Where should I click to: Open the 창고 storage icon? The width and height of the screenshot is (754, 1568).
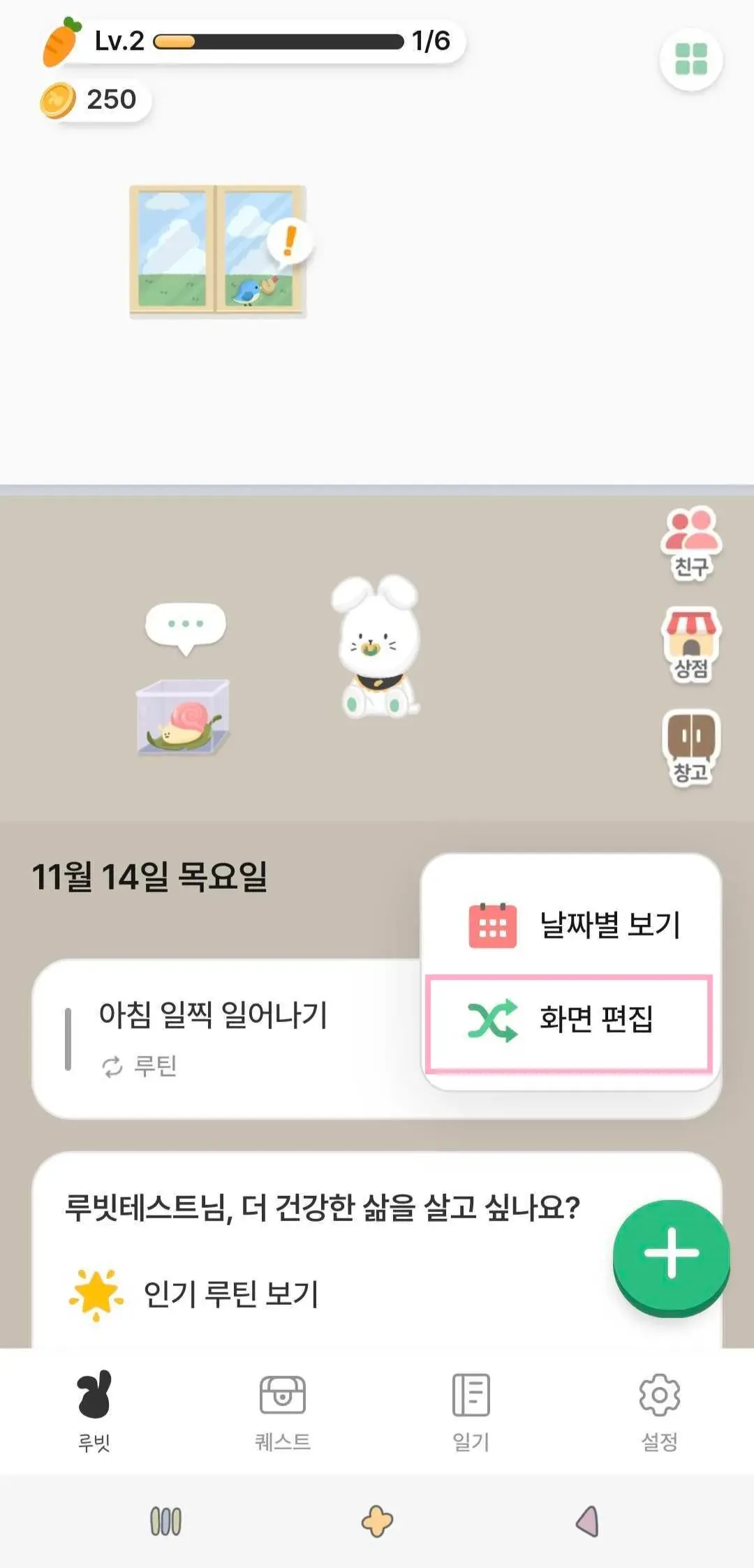pyautogui.click(x=690, y=748)
